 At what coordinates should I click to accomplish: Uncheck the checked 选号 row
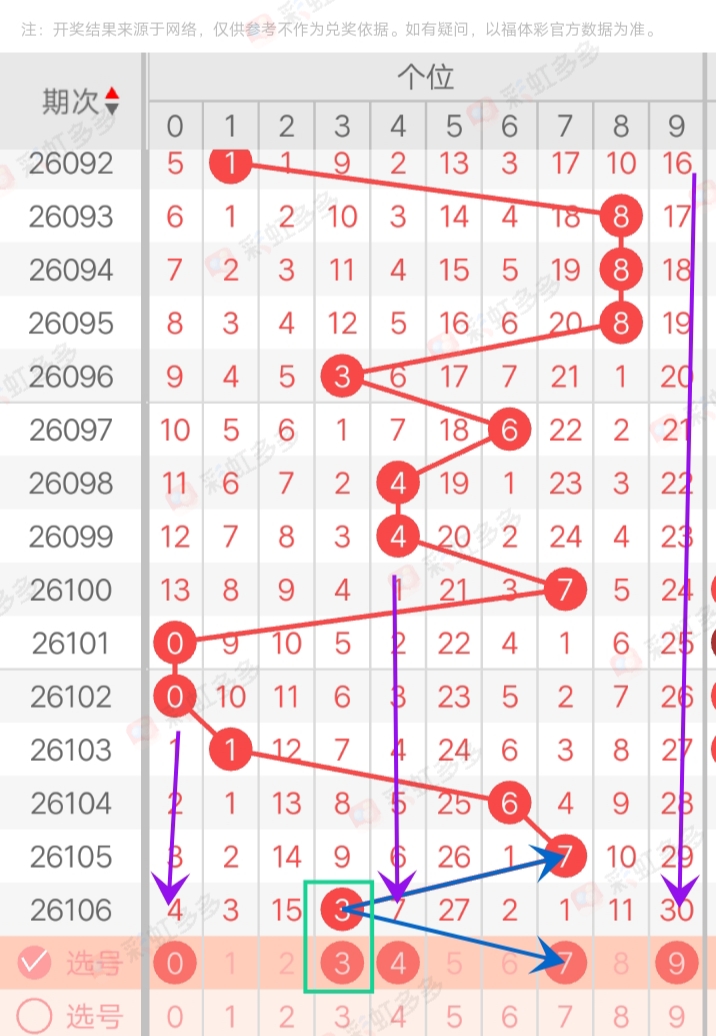[x=35, y=963]
